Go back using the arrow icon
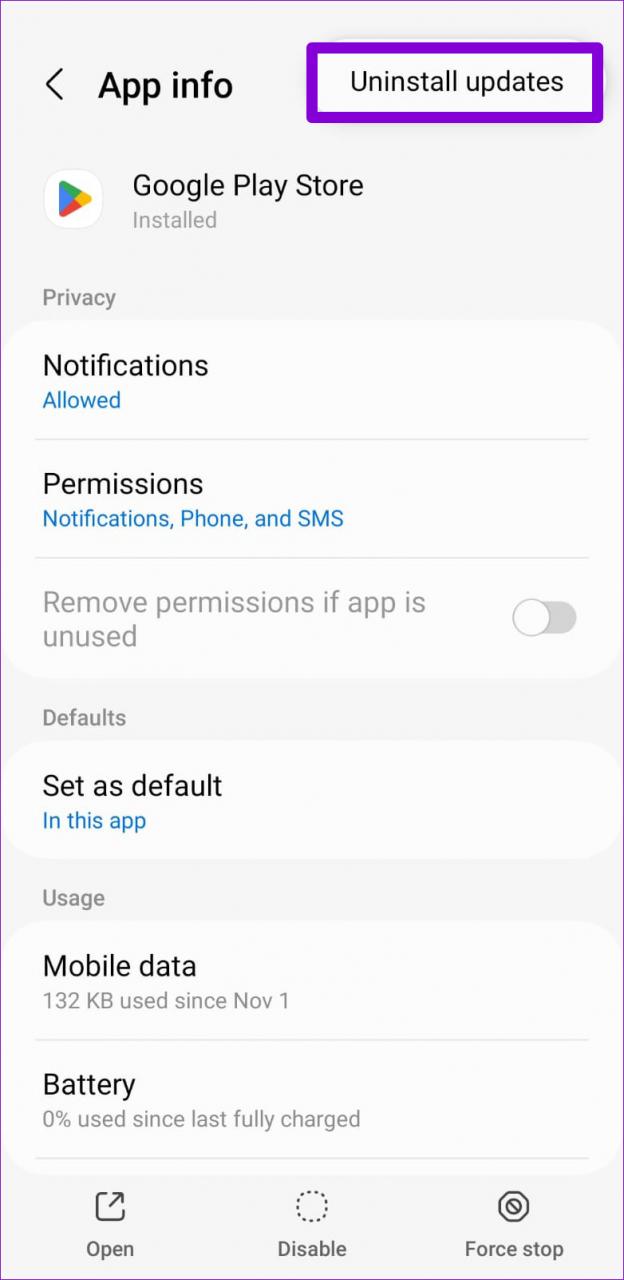Screen dimensions: 624x1280 (x=55, y=85)
